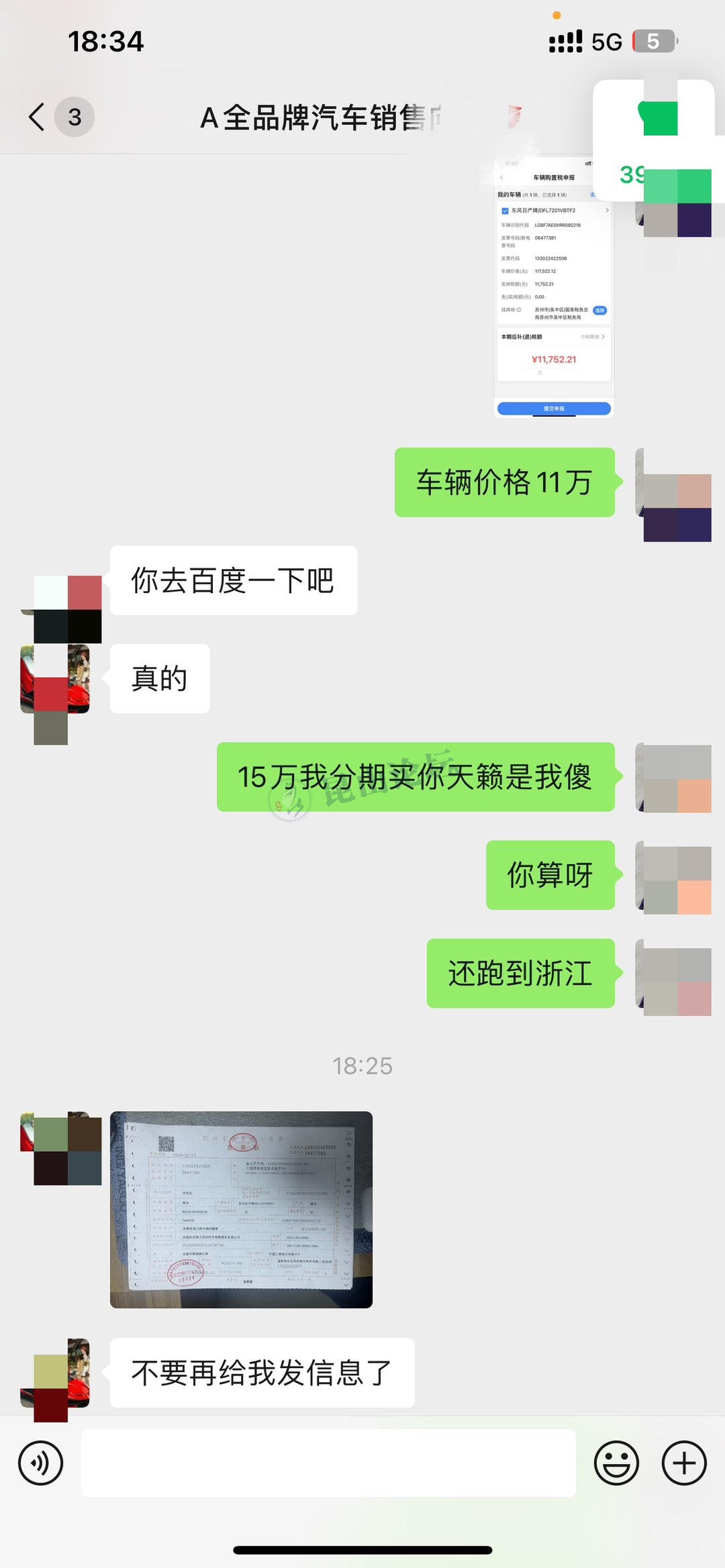Viewport: 725px width, 1568px height.
Task: Open the emoji picker
Action: [x=616, y=1463]
